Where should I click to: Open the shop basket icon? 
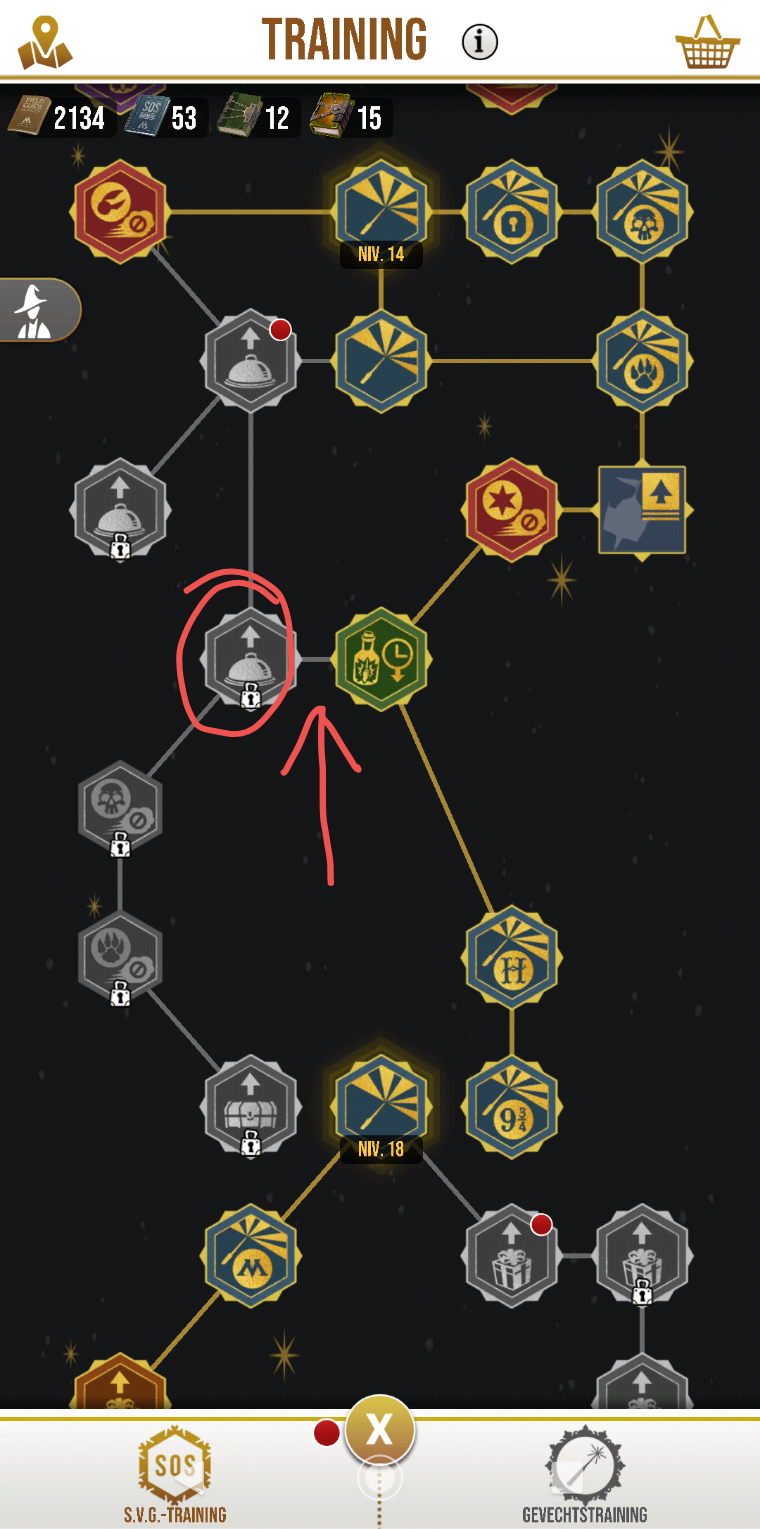point(707,42)
